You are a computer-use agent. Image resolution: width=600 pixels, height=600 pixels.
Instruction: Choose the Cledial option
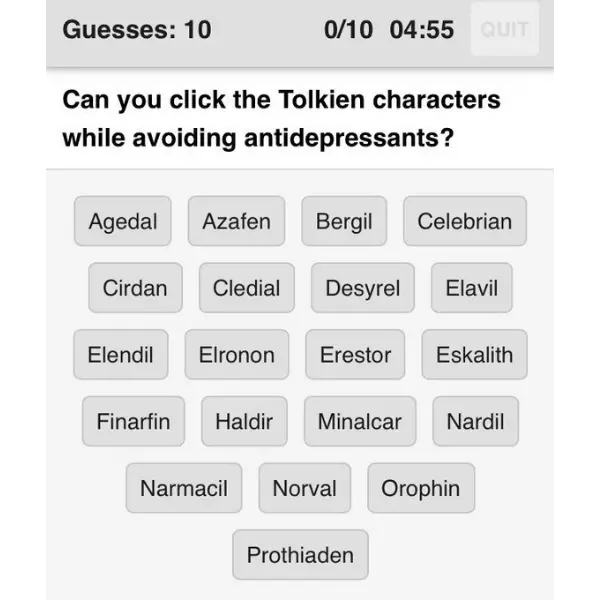coord(246,288)
